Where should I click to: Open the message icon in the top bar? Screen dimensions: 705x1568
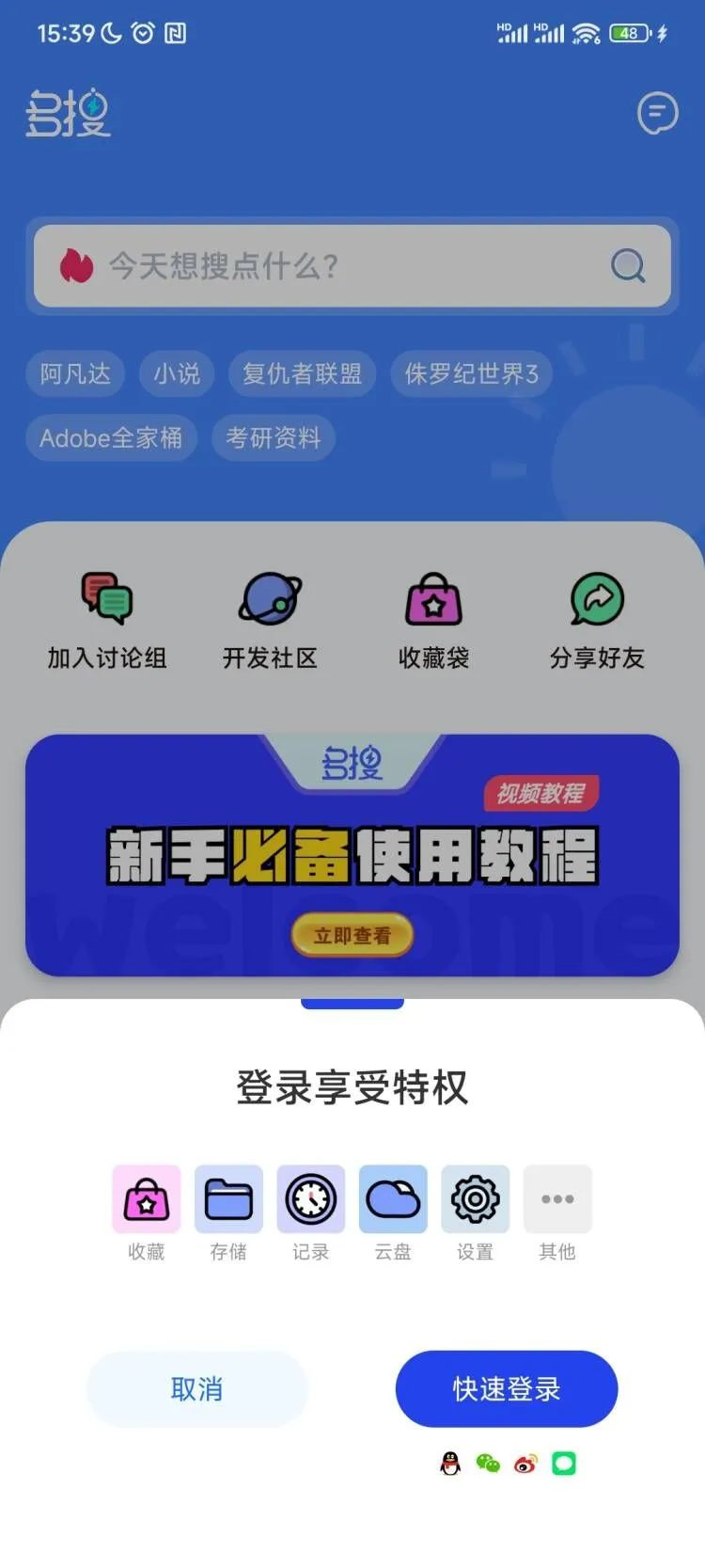coord(657,114)
